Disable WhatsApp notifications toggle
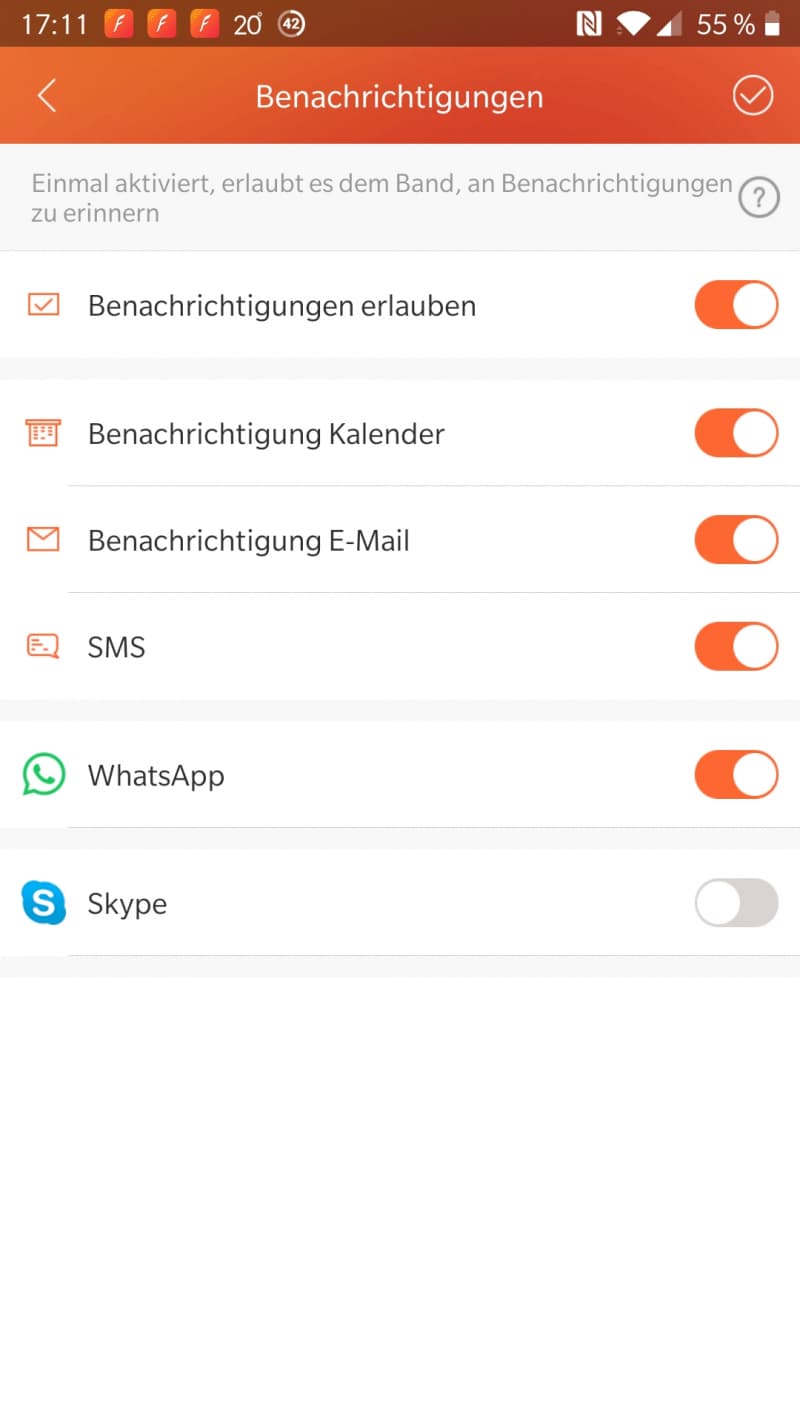800x1423 pixels. (x=736, y=775)
